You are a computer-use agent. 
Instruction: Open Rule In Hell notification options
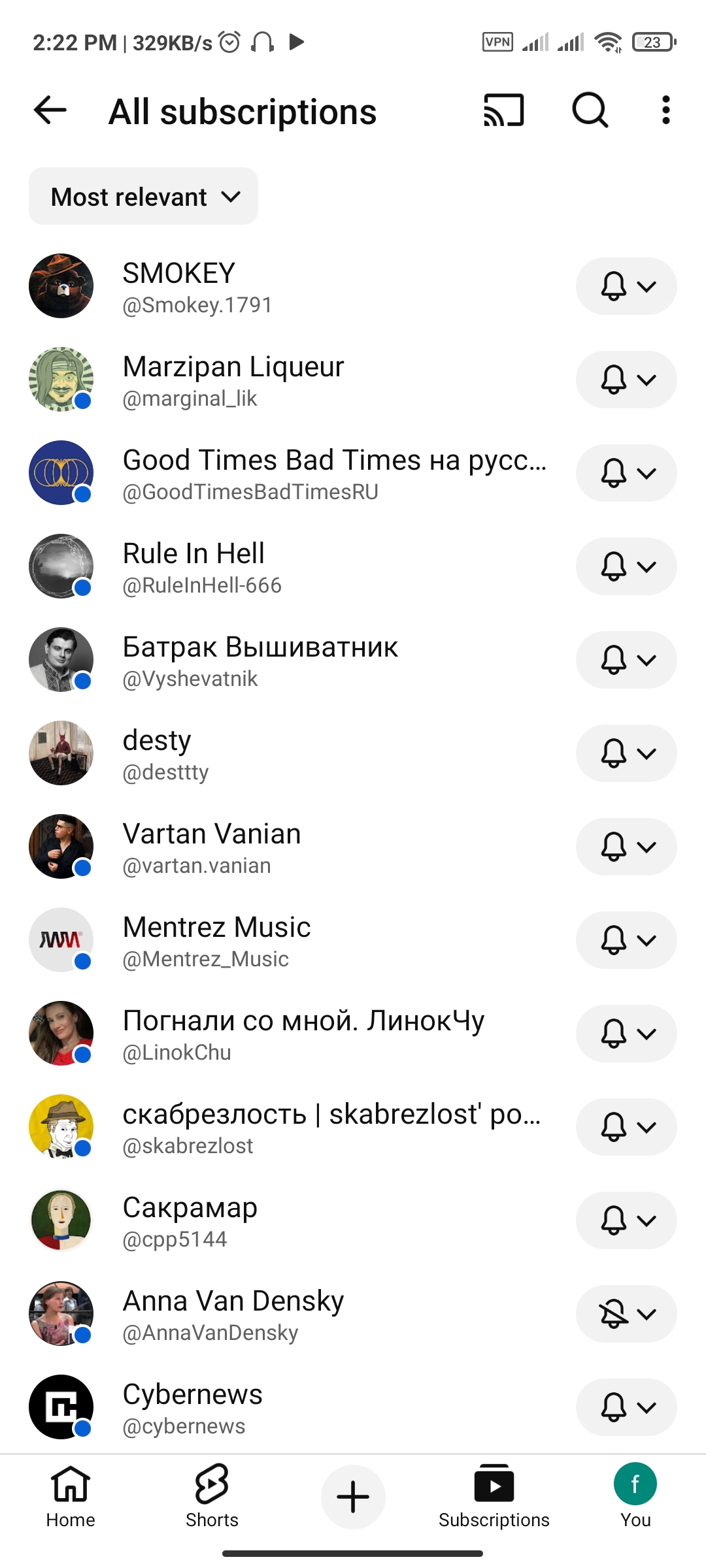click(626, 566)
